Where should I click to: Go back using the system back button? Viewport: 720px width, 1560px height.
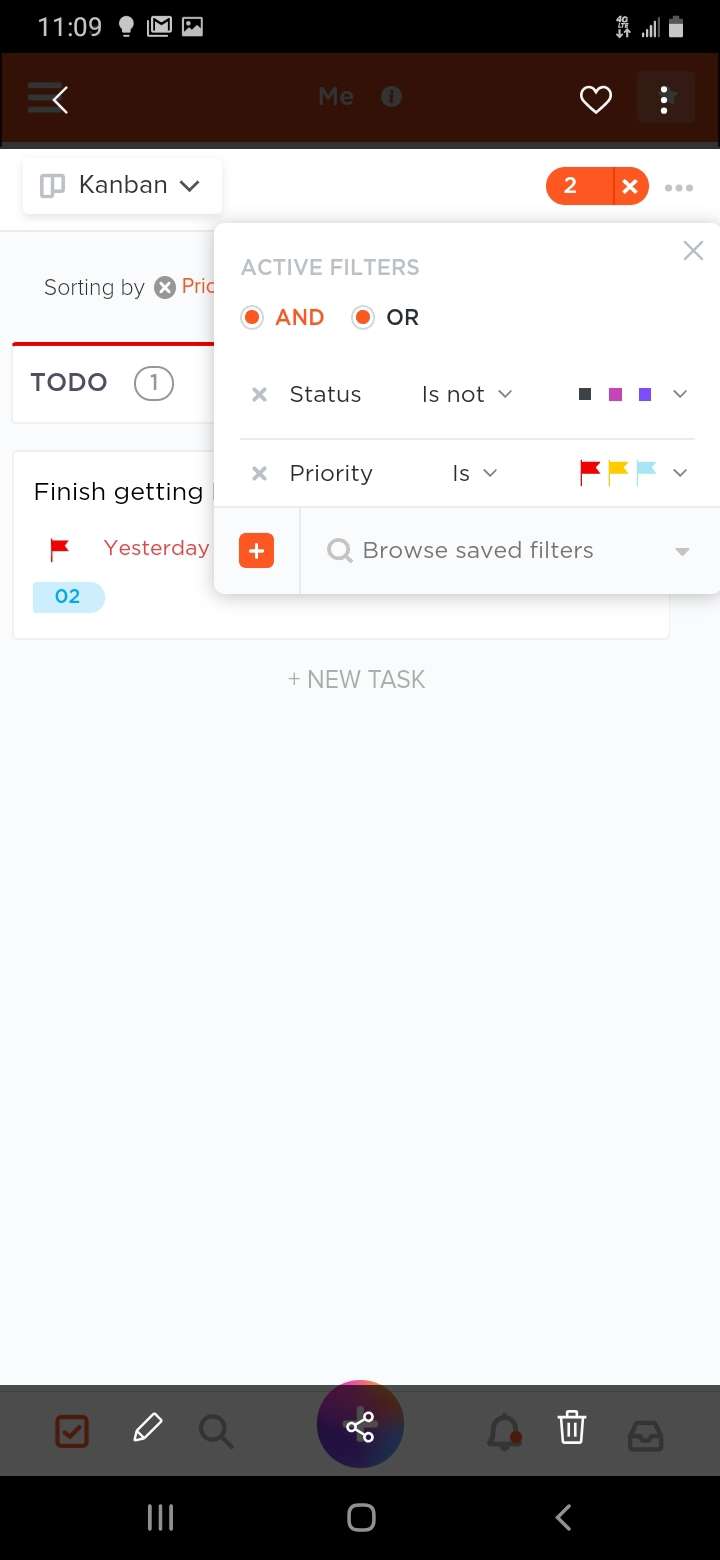[563, 1517]
